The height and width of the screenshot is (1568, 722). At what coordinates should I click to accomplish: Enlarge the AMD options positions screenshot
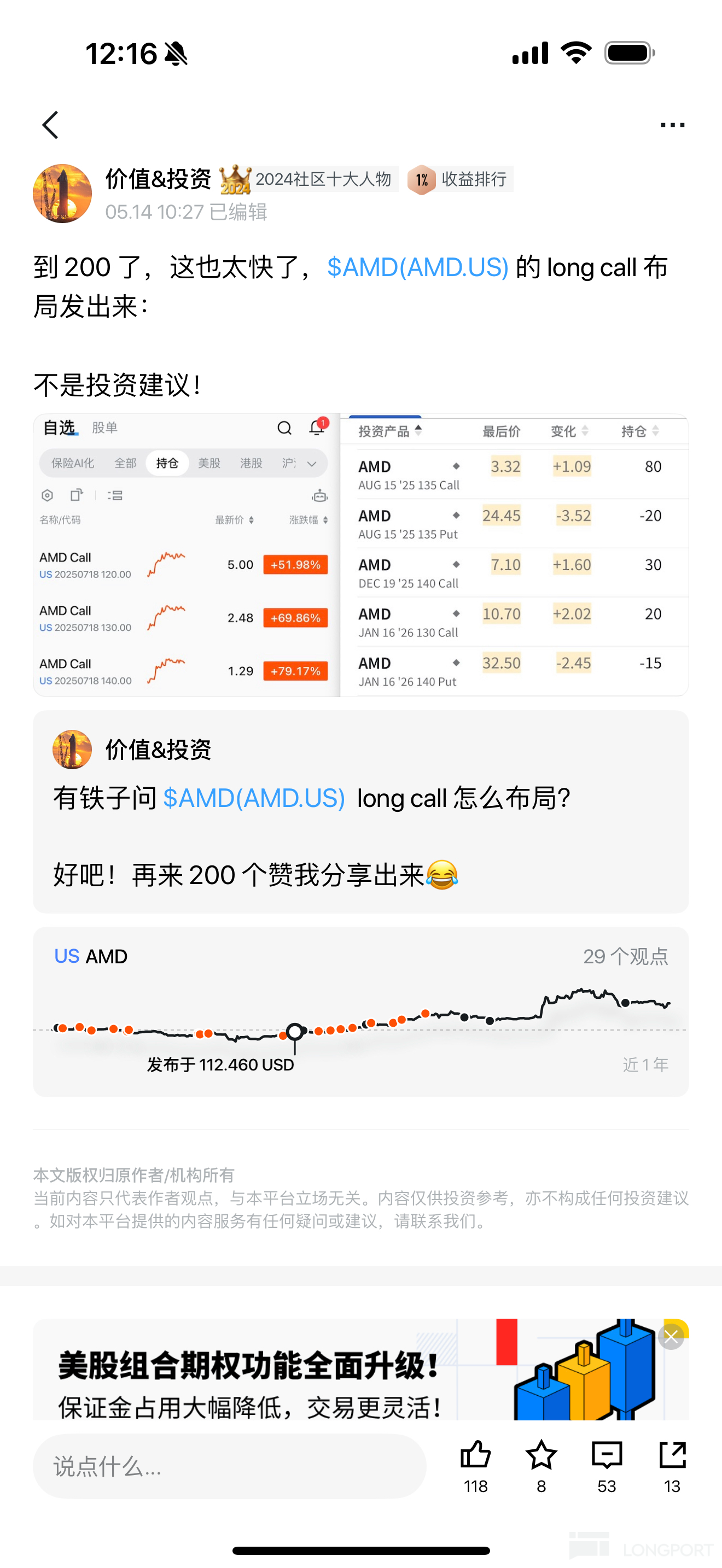(360, 554)
